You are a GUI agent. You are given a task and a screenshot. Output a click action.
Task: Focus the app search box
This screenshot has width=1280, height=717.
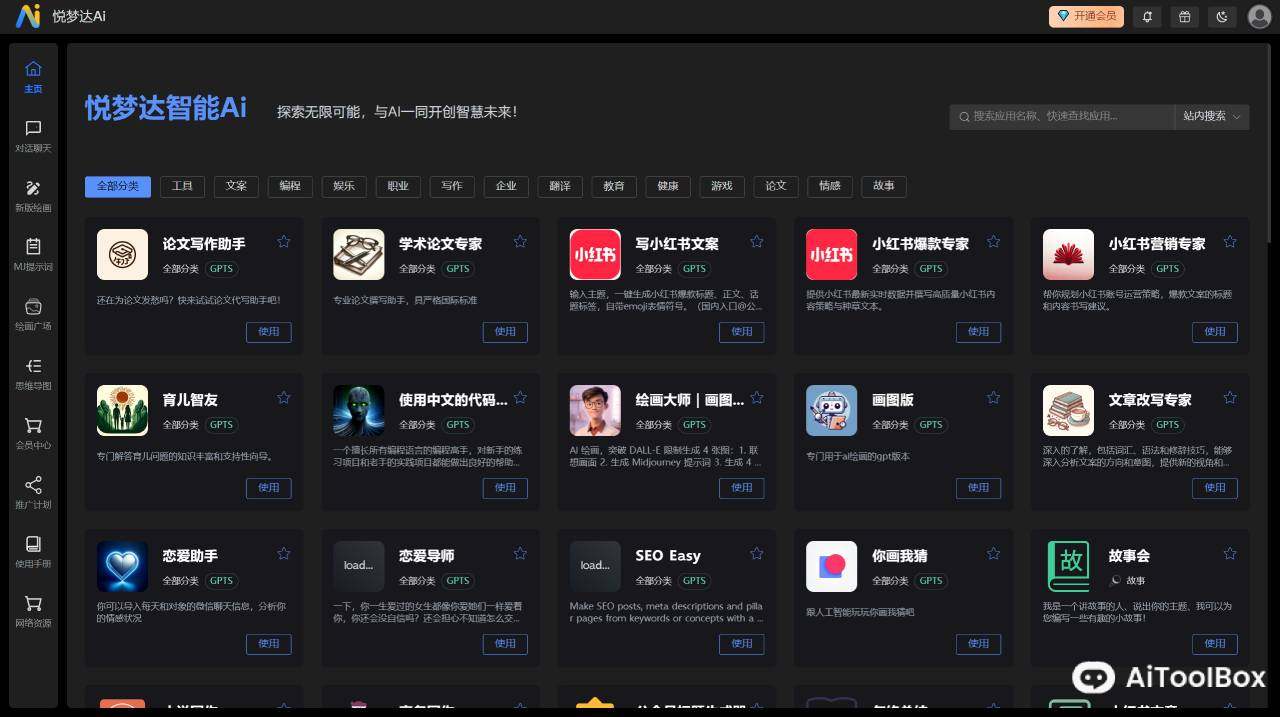click(1065, 117)
